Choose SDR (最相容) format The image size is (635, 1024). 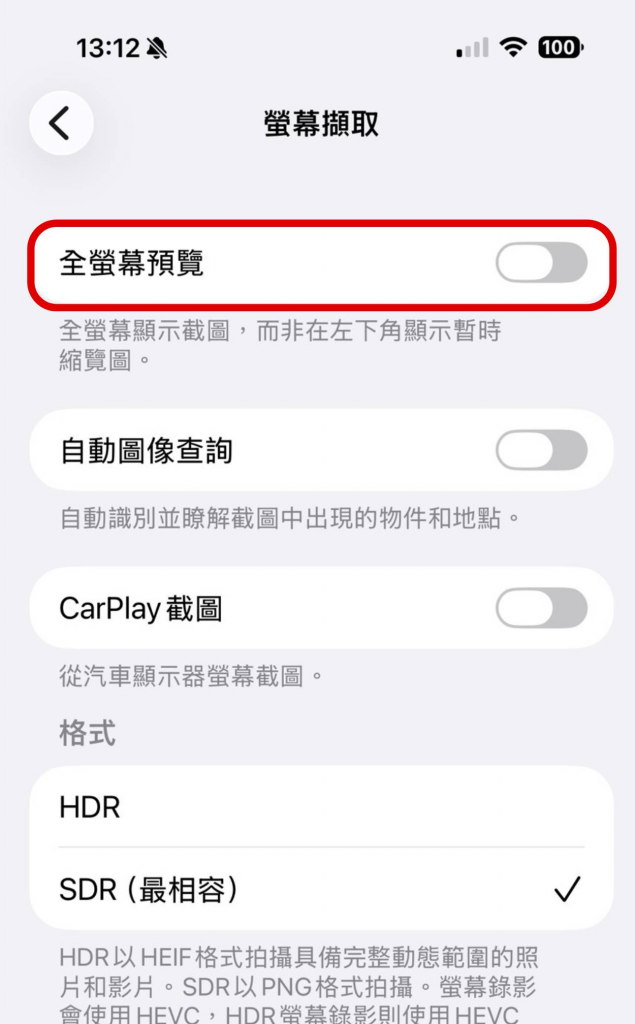(x=320, y=889)
